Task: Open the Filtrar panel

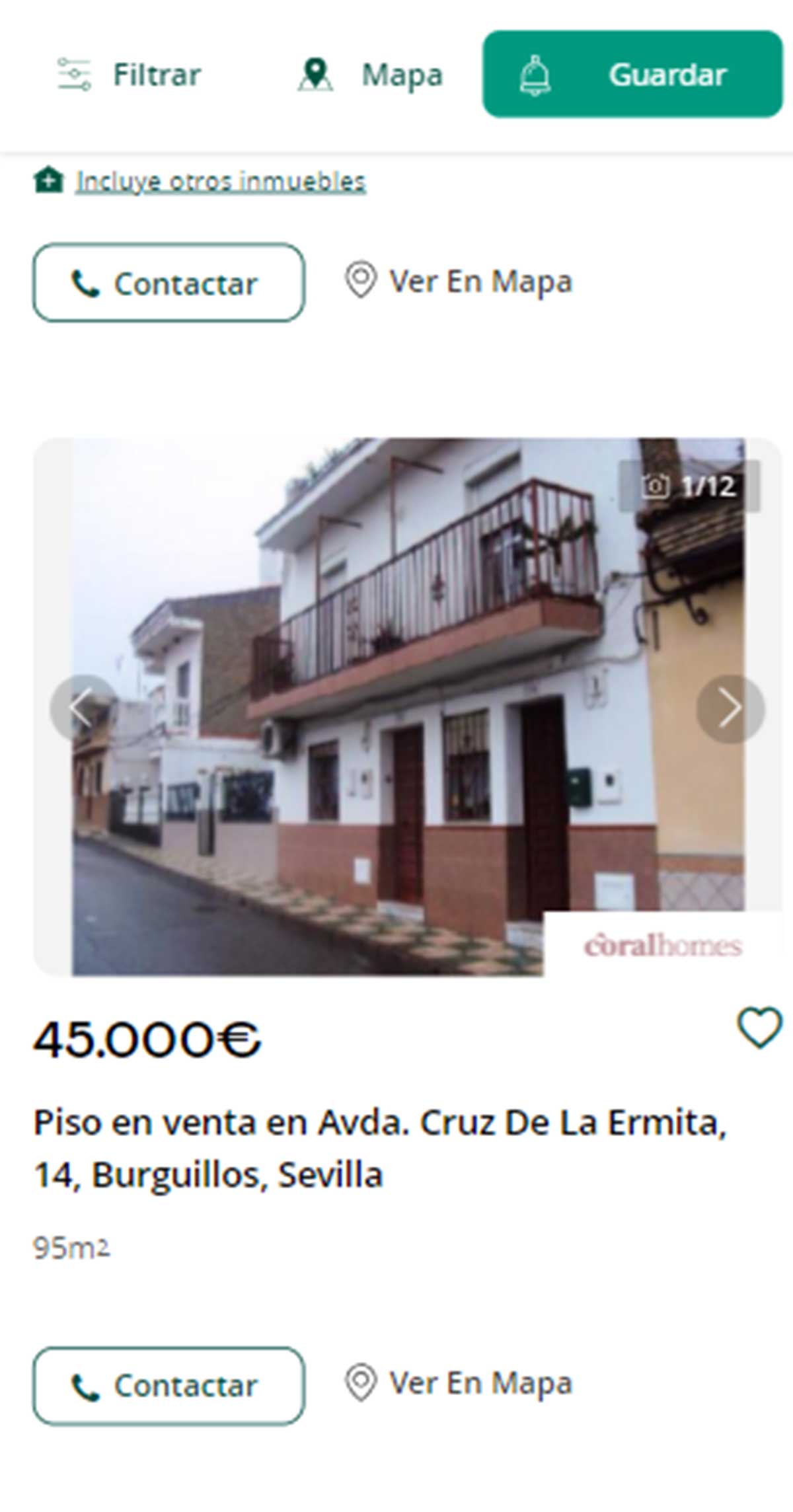Action: [157, 74]
